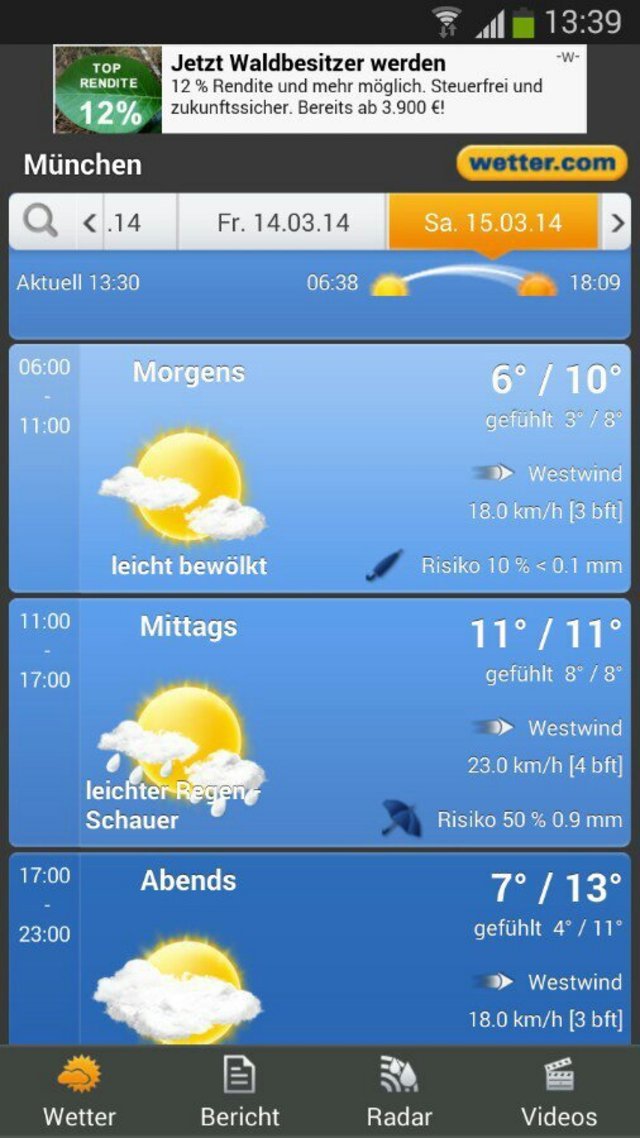Open the Morgens forecast card
Image resolution: width=640 pixels, height=1138 pixels.
(x=320, y=468)
